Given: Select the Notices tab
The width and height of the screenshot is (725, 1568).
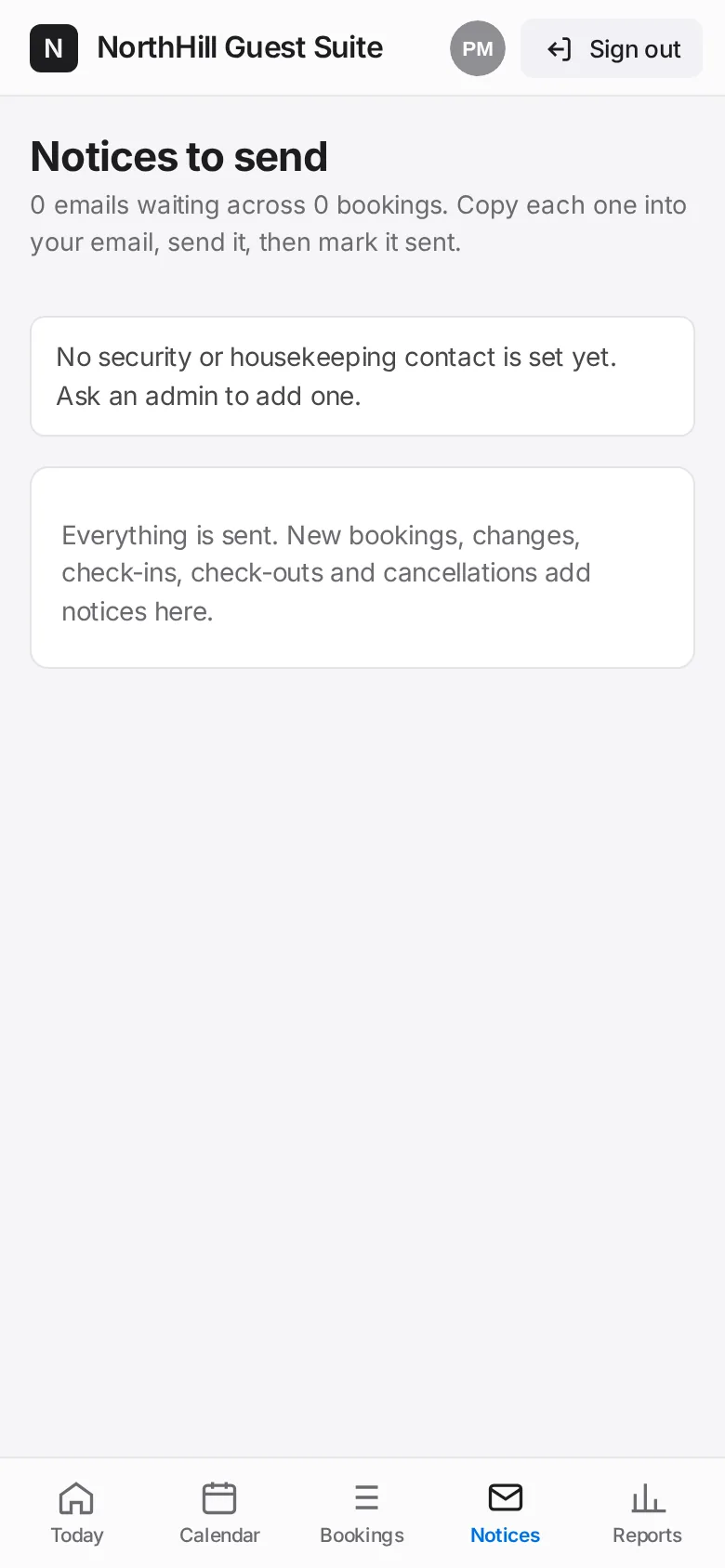Looking at the screenshot, I should point(505,1513).
